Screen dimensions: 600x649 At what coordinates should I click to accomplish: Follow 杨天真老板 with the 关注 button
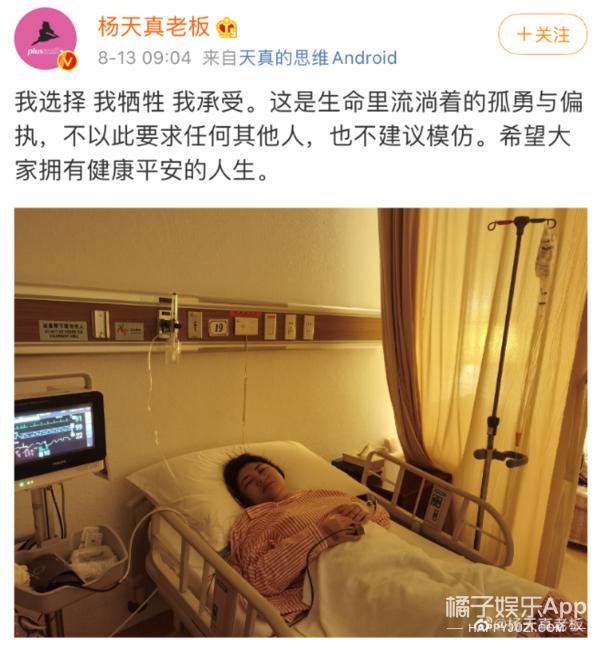tap(542, 34)
